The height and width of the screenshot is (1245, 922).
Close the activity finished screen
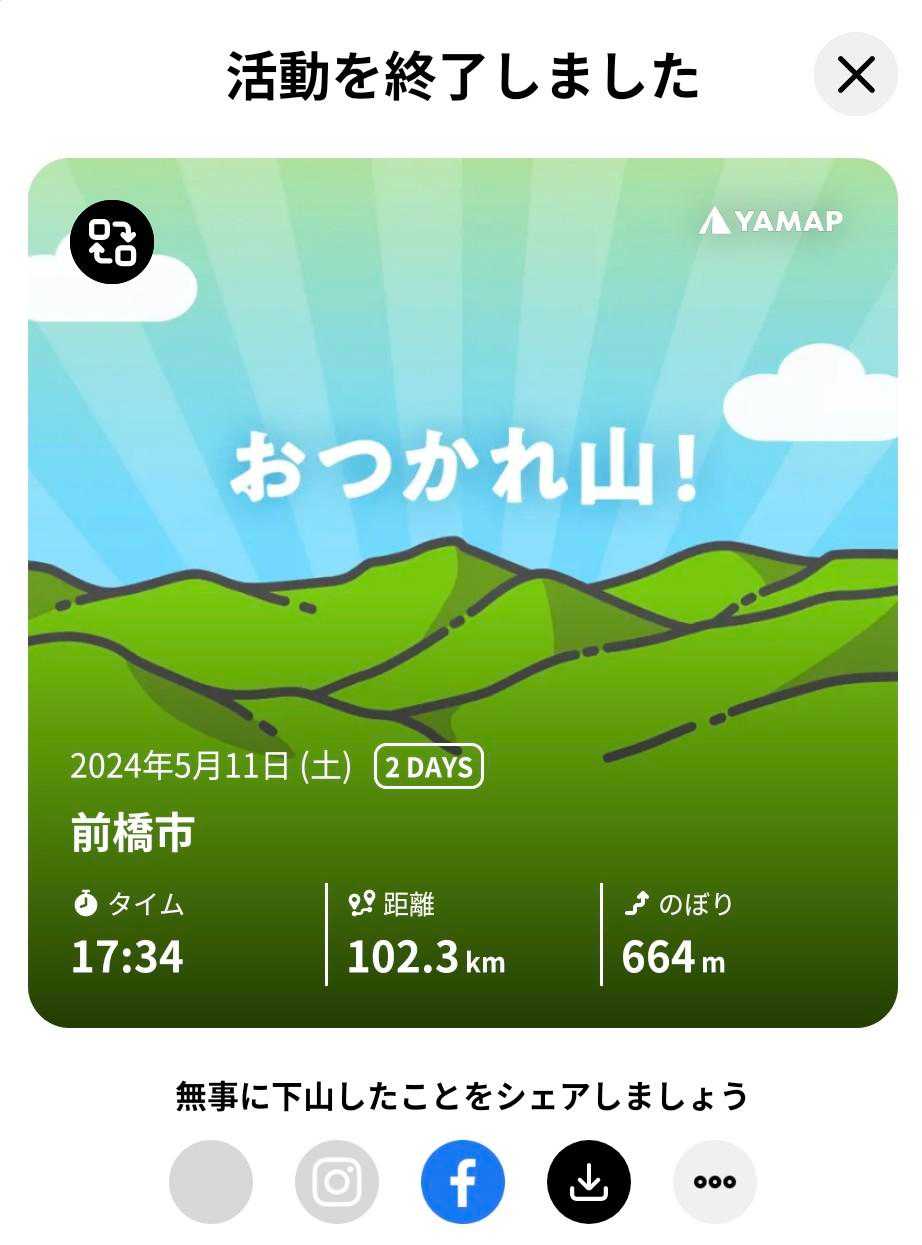856,74
